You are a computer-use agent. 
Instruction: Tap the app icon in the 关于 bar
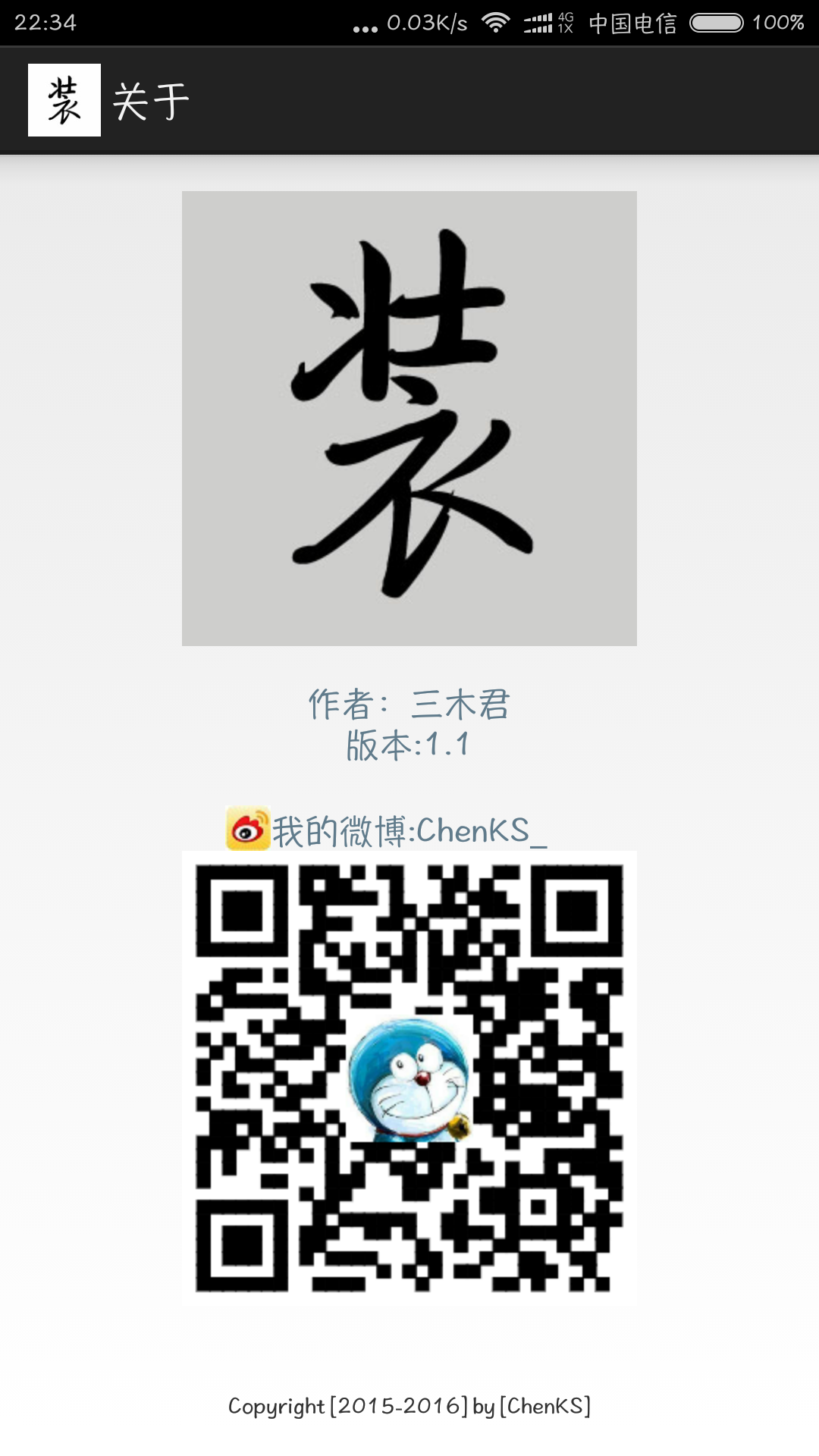pos(64,100)
